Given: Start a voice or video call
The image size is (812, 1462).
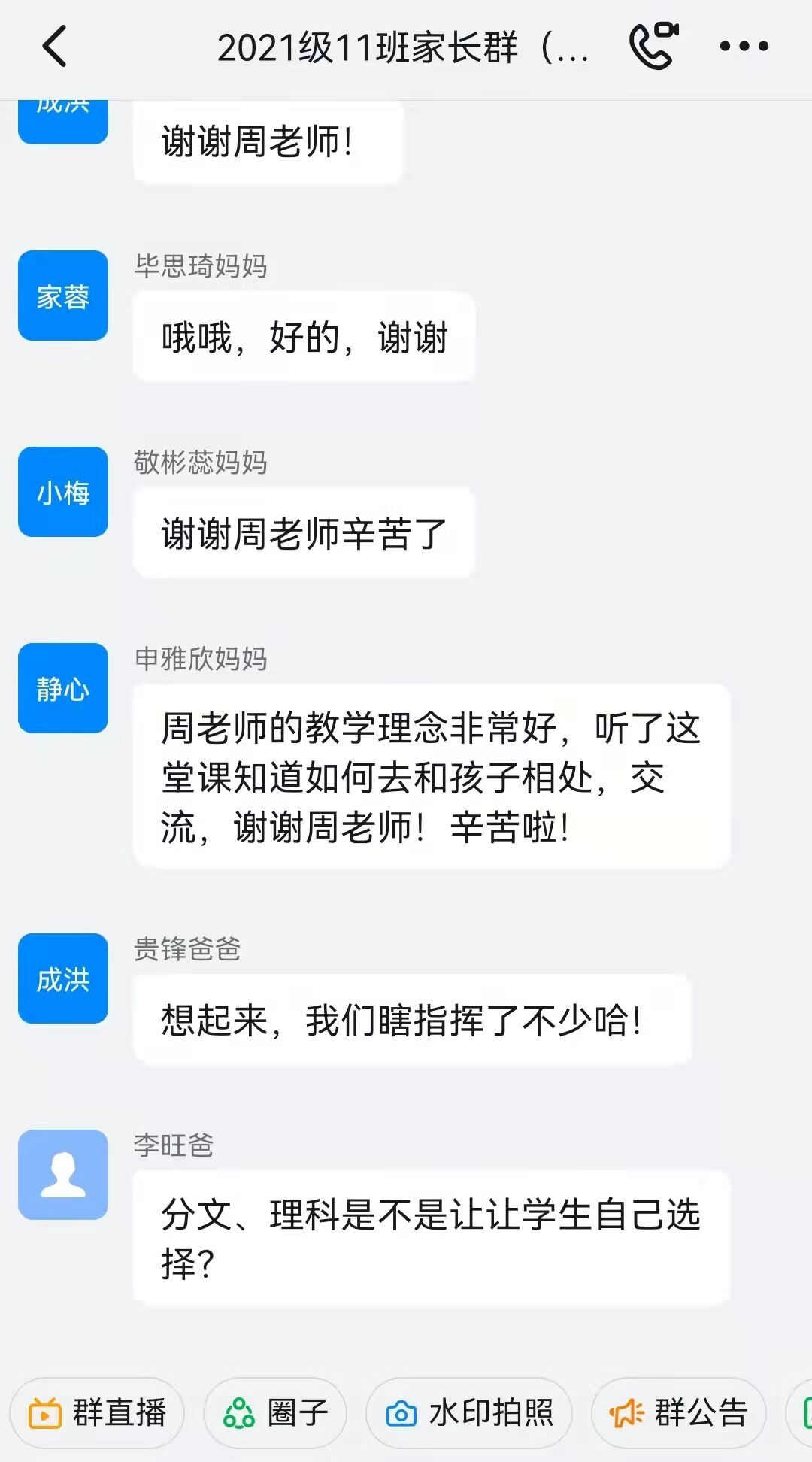Looking at the screenshot, I should tap(653, 45).
